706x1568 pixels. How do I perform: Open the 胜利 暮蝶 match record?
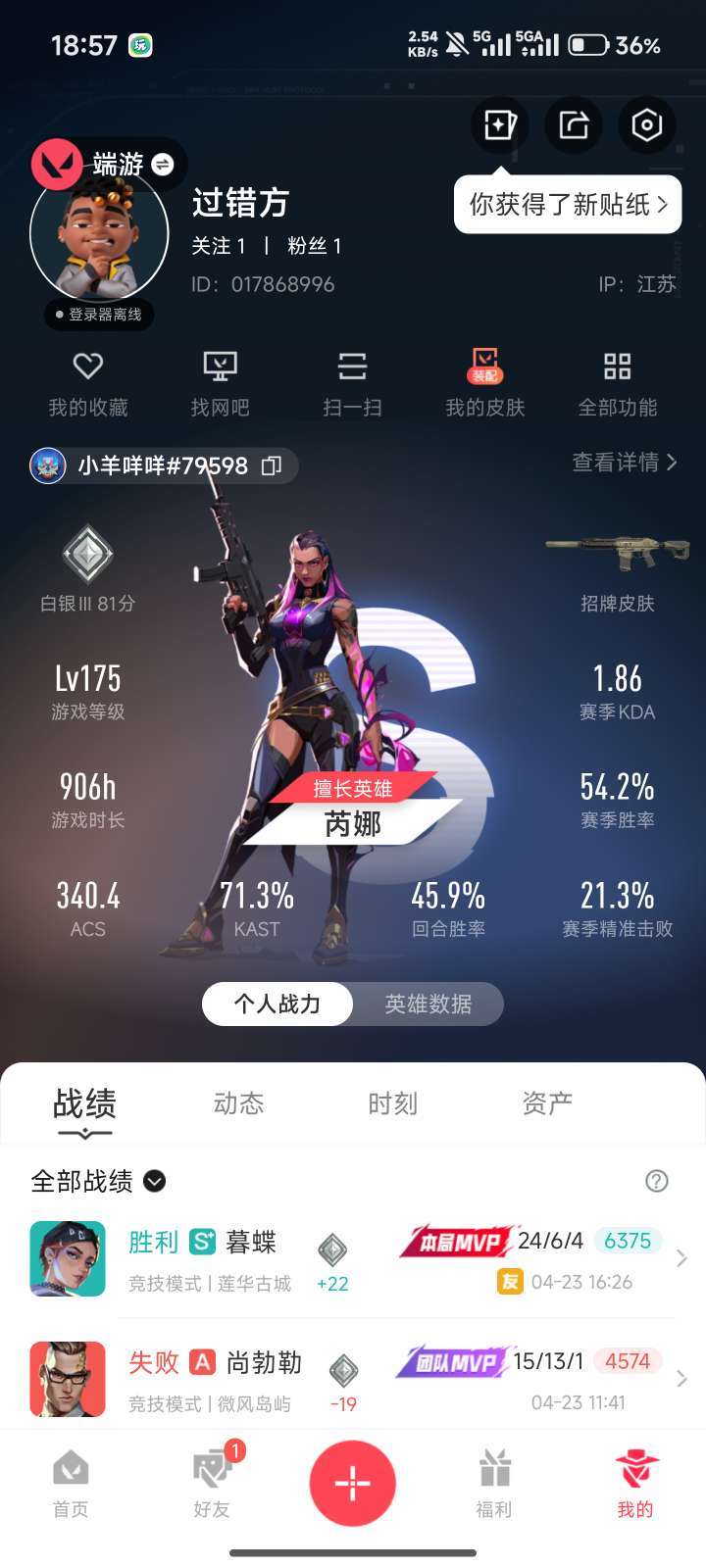[353, 1259]
